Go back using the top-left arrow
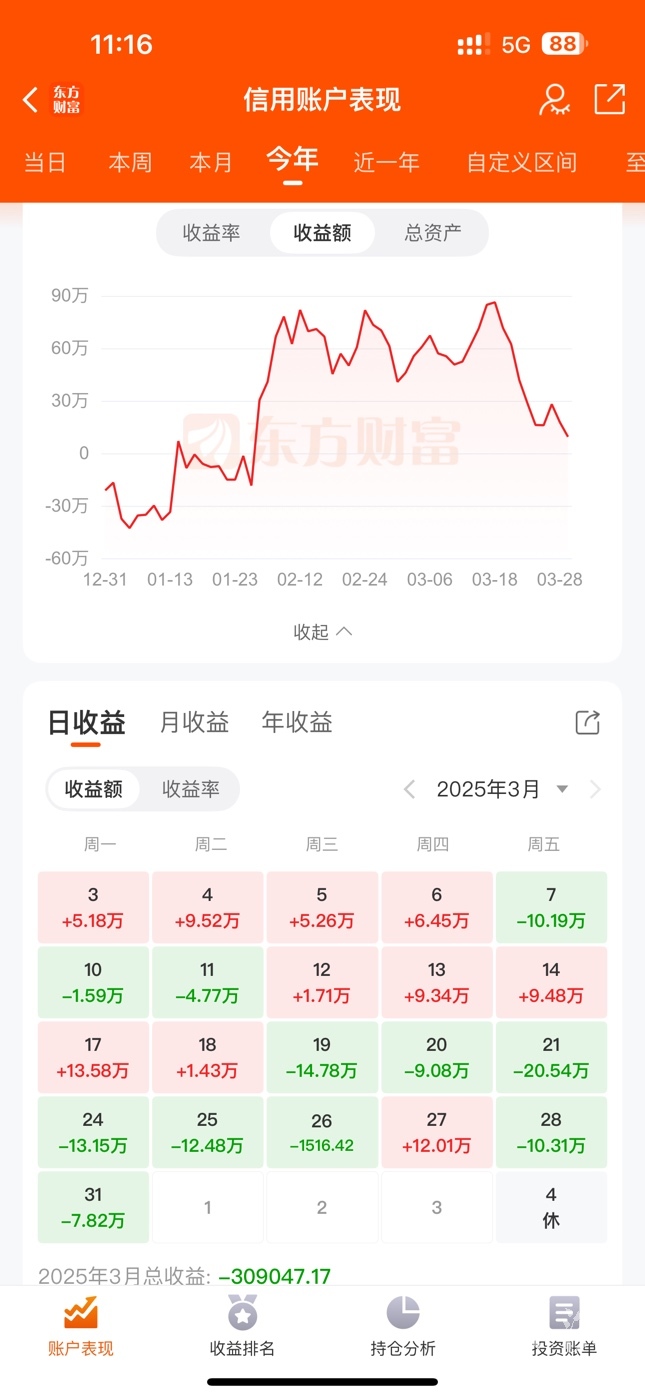Image resolution: width=645 pixels, height=1398 pixels. coord(31,99)
